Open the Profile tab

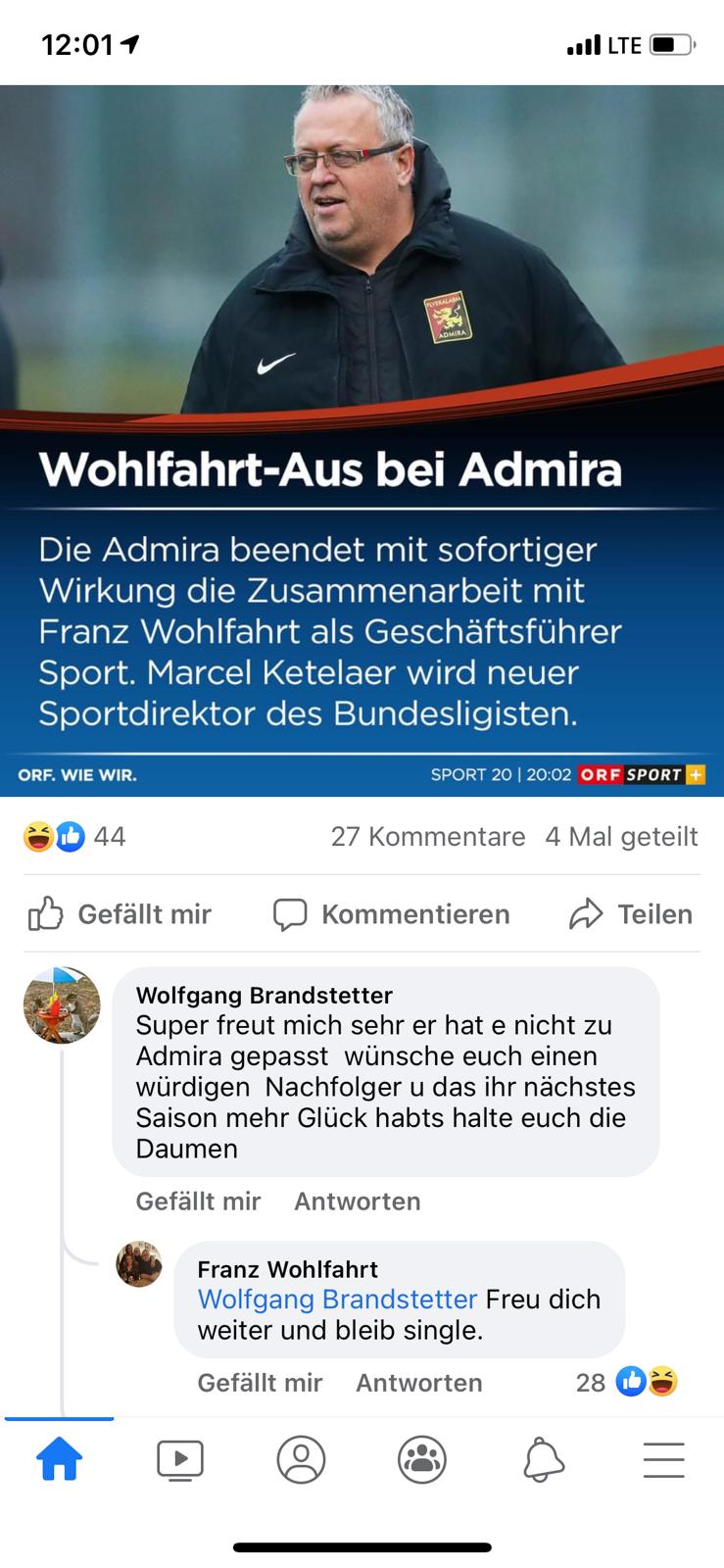point(301,1459)
